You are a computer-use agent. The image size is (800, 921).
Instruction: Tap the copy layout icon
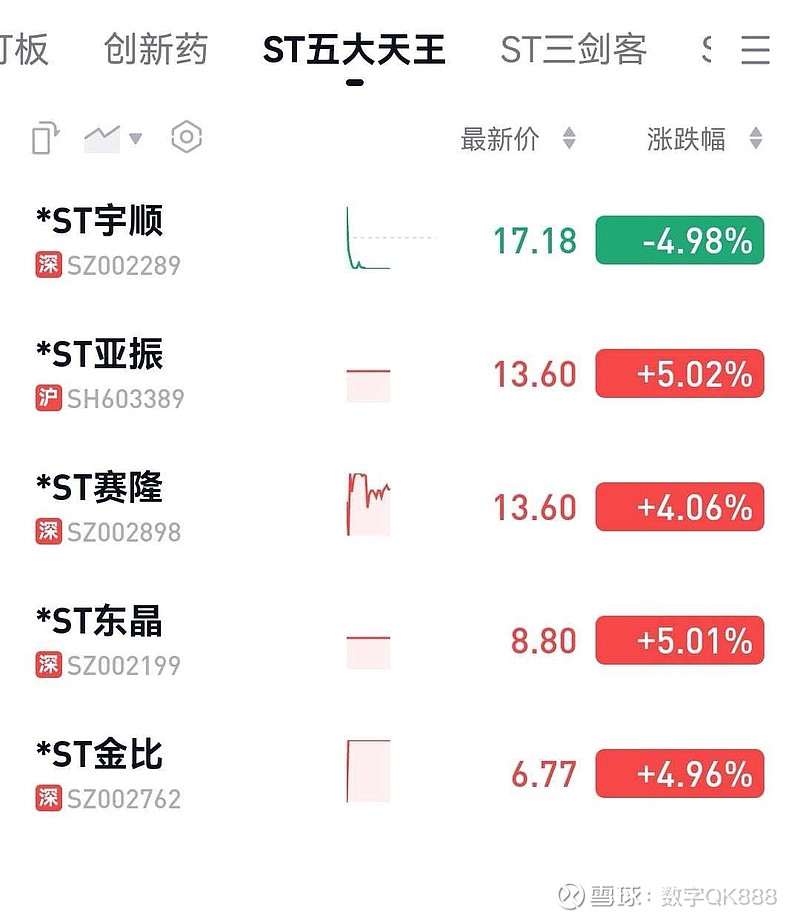(45, 138)
